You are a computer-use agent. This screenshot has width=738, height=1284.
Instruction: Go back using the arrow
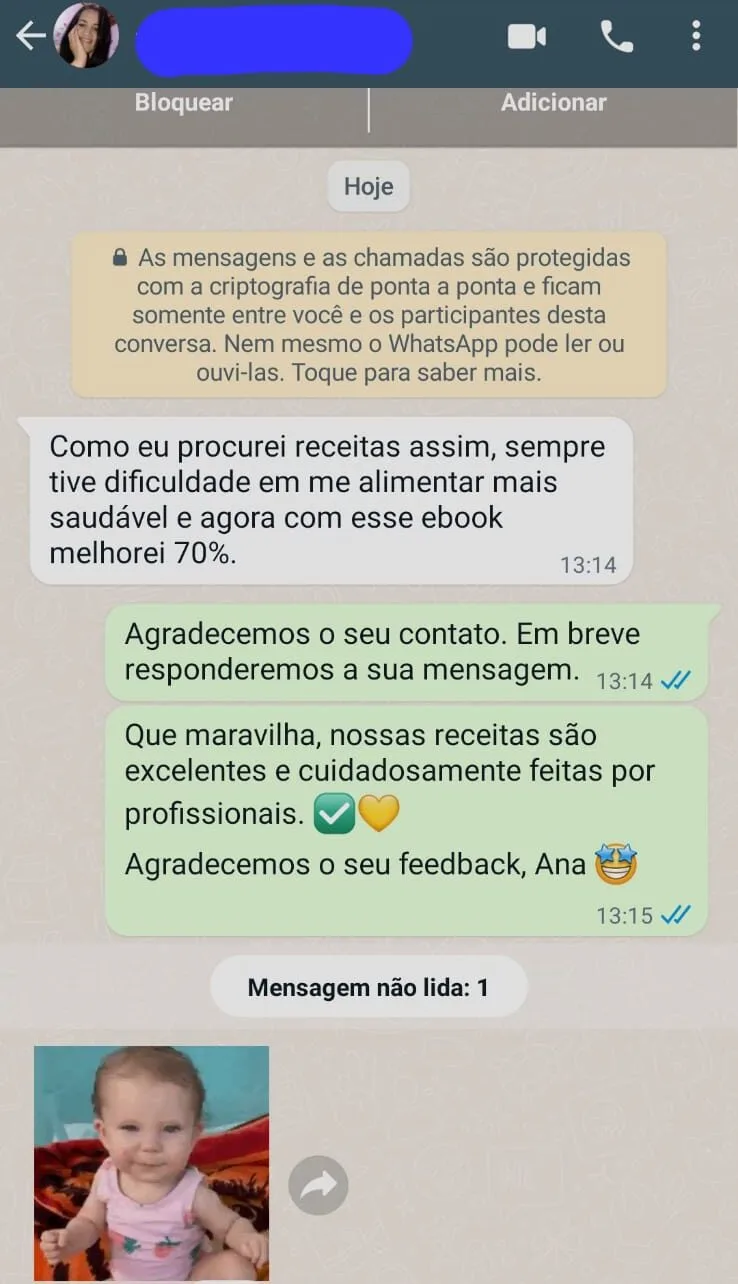[30, 36]
